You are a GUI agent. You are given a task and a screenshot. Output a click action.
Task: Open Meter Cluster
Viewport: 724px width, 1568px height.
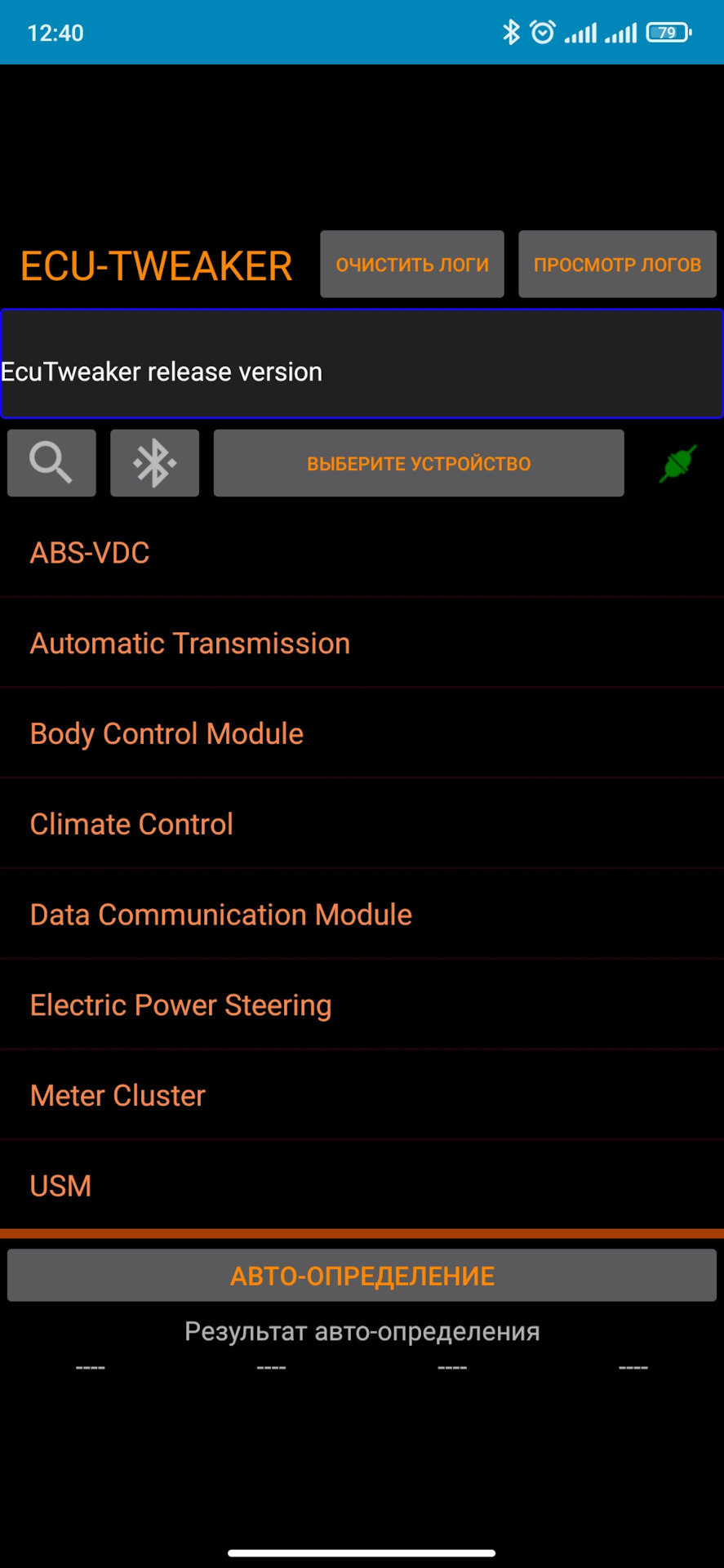(x=118, y=1095)
